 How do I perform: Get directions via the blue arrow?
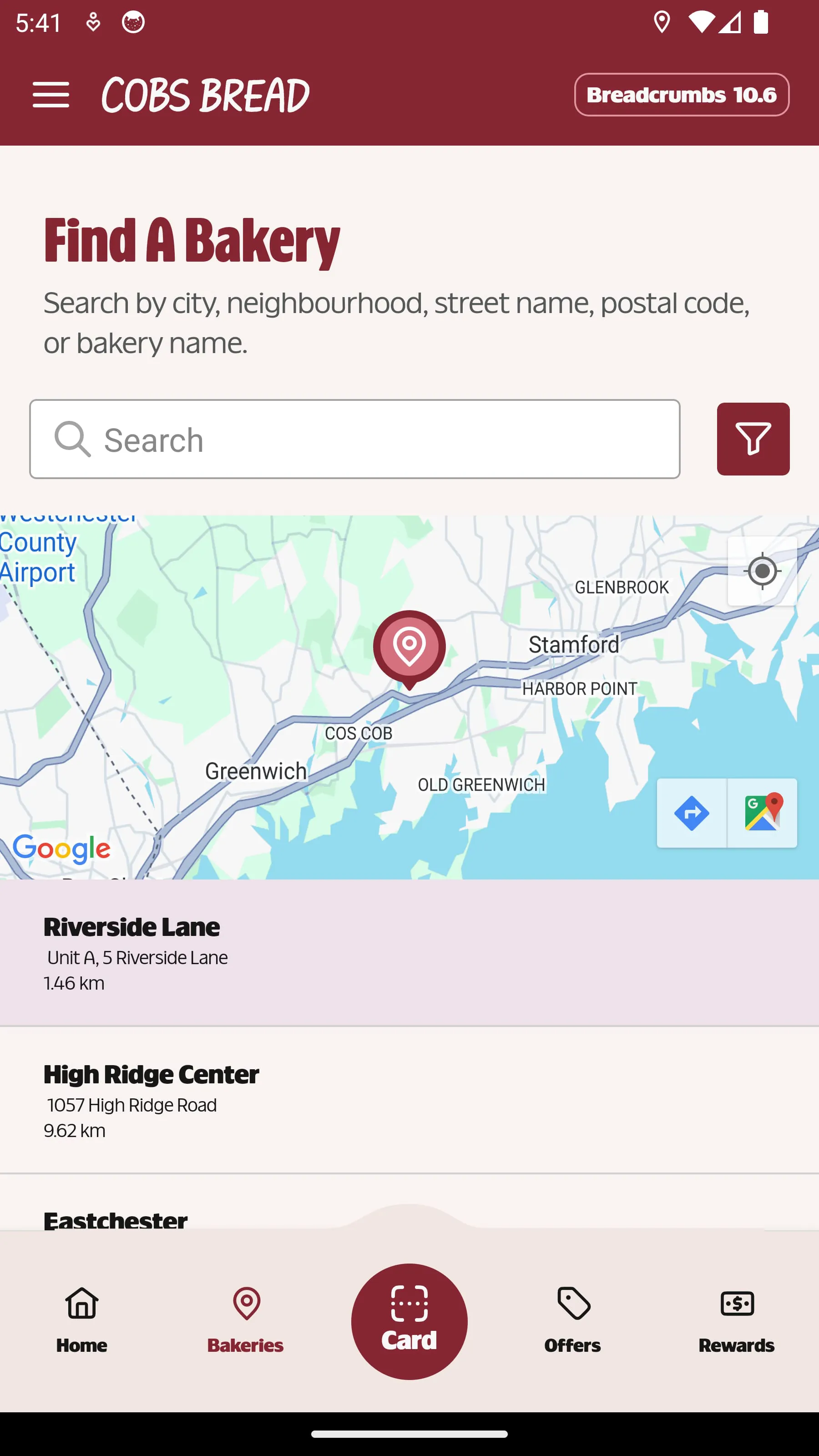[x=691, y=813]
